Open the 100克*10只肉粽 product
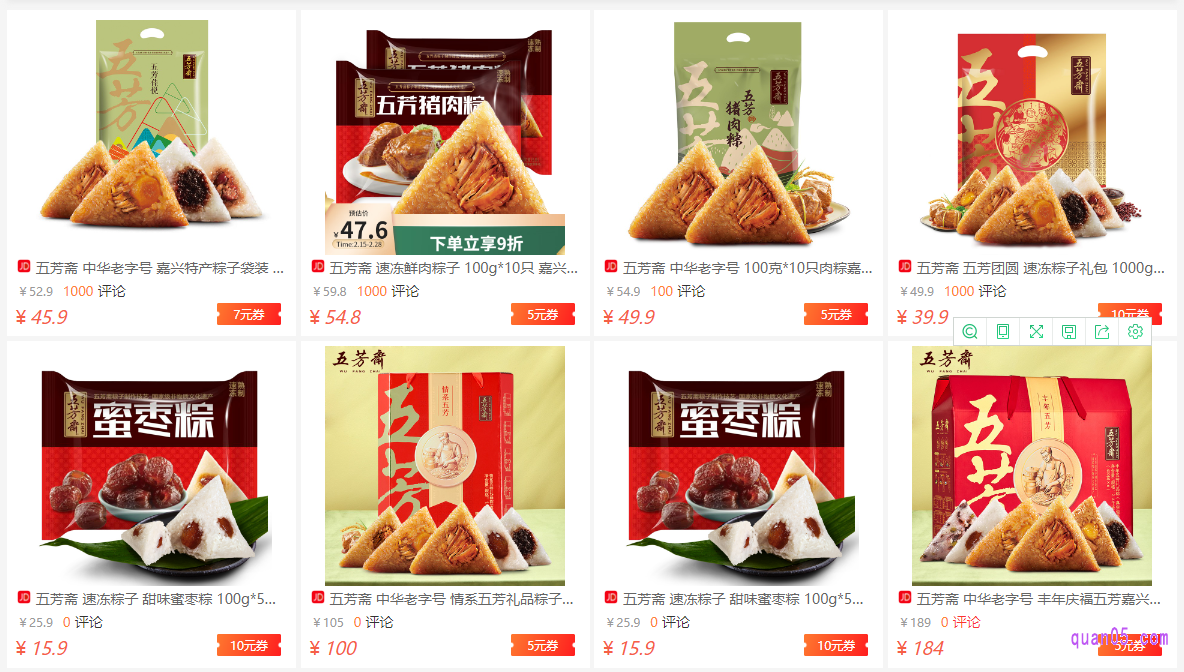Image resolution: width=1184 pixels, height=672 pixels. click(x=746, y=268)
